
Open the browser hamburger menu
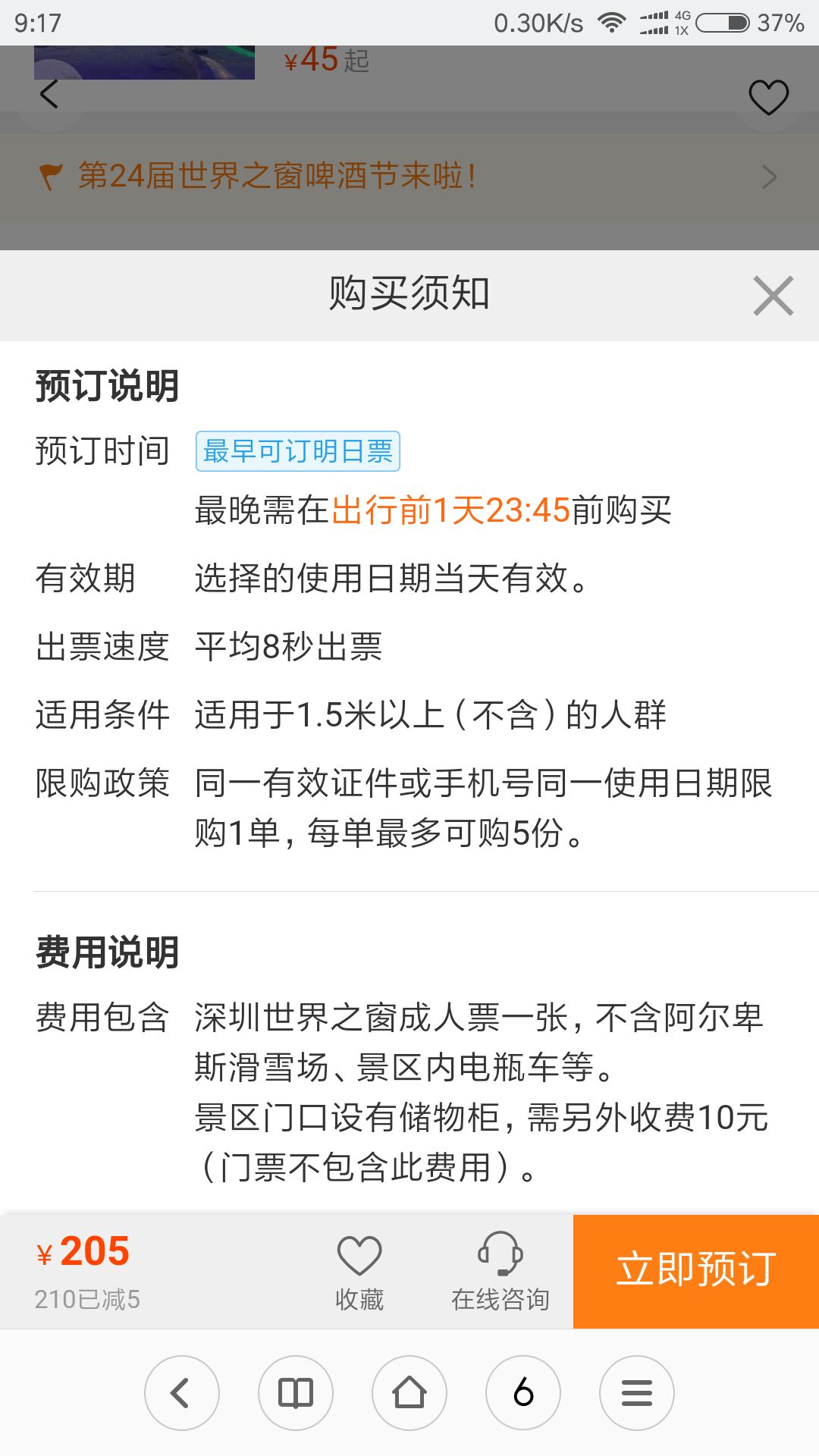(637, 1393)
